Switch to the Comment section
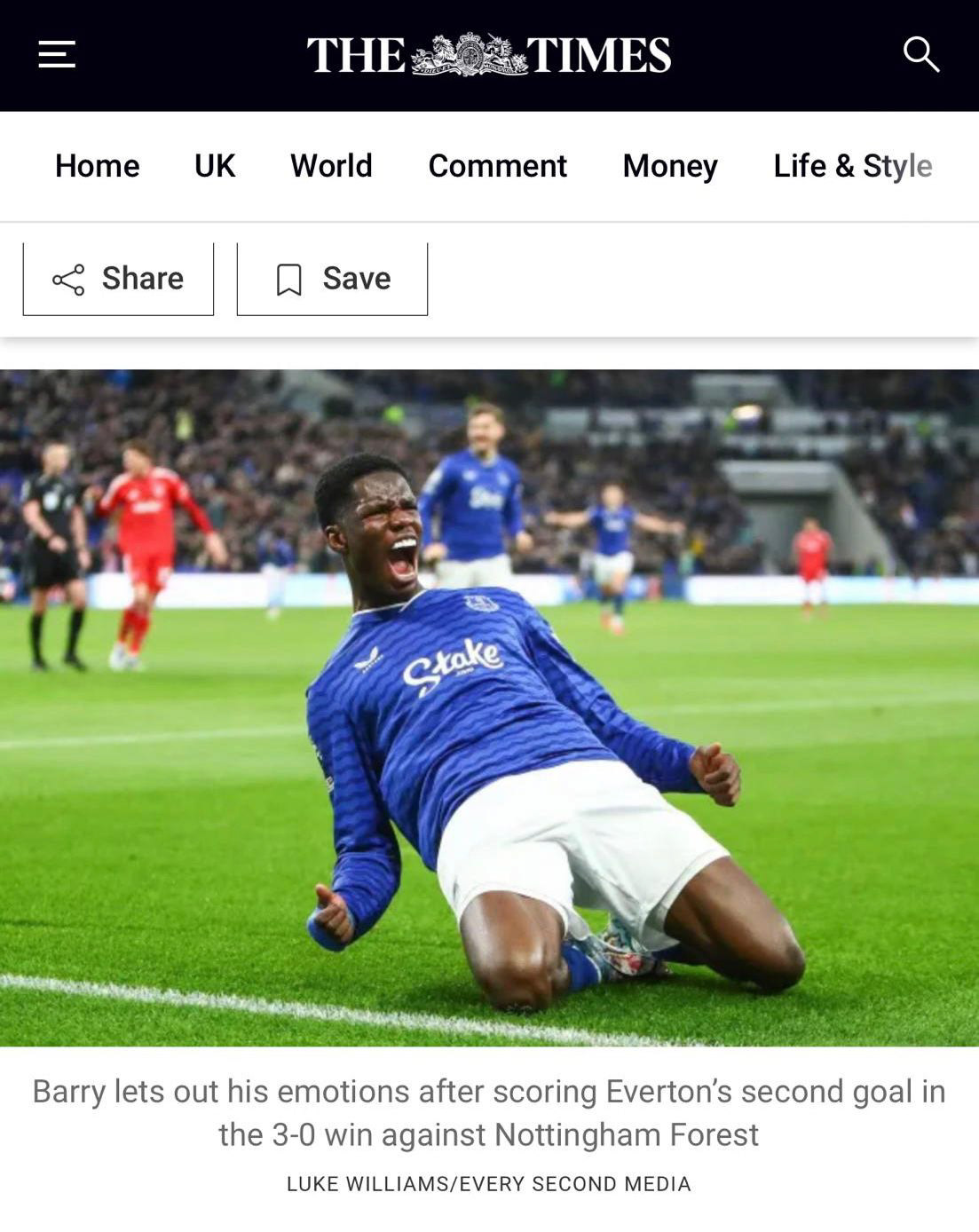Image resolution: width=979 pixels, height=1232 pixels. click(x=497, y=166)
